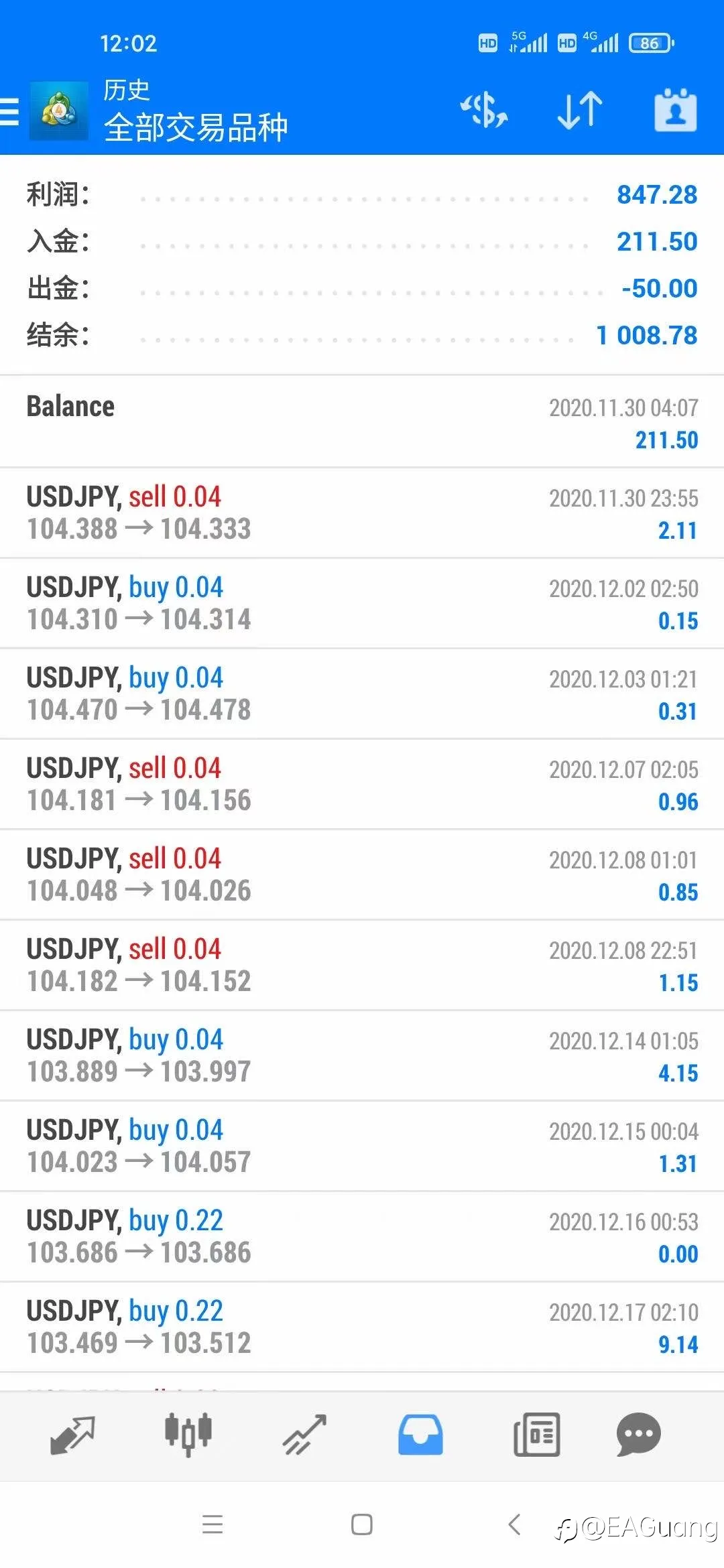Open the Balance 211.50 deposit entry
The image size is (724, 1568).
[362, 422]
